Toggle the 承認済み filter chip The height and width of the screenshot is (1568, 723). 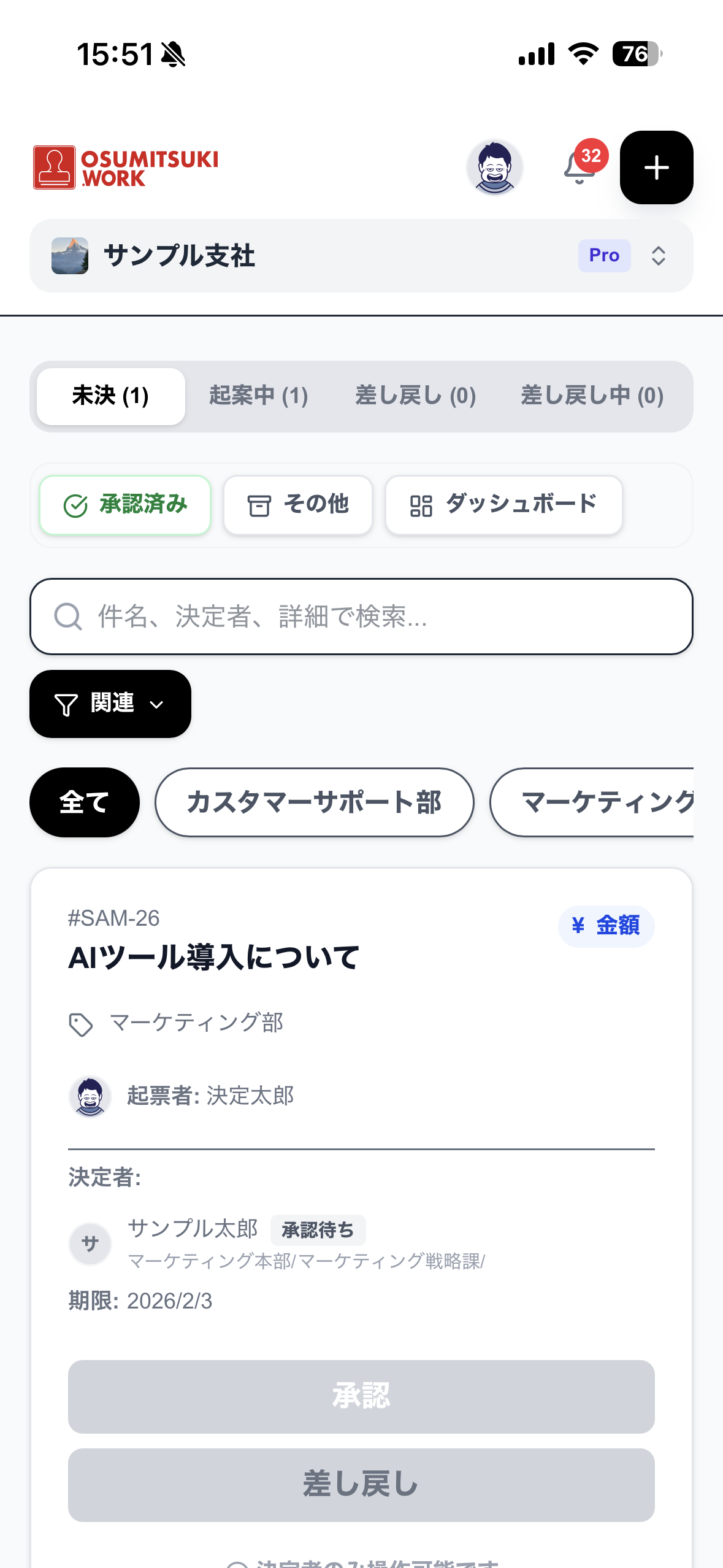point(124,505)
